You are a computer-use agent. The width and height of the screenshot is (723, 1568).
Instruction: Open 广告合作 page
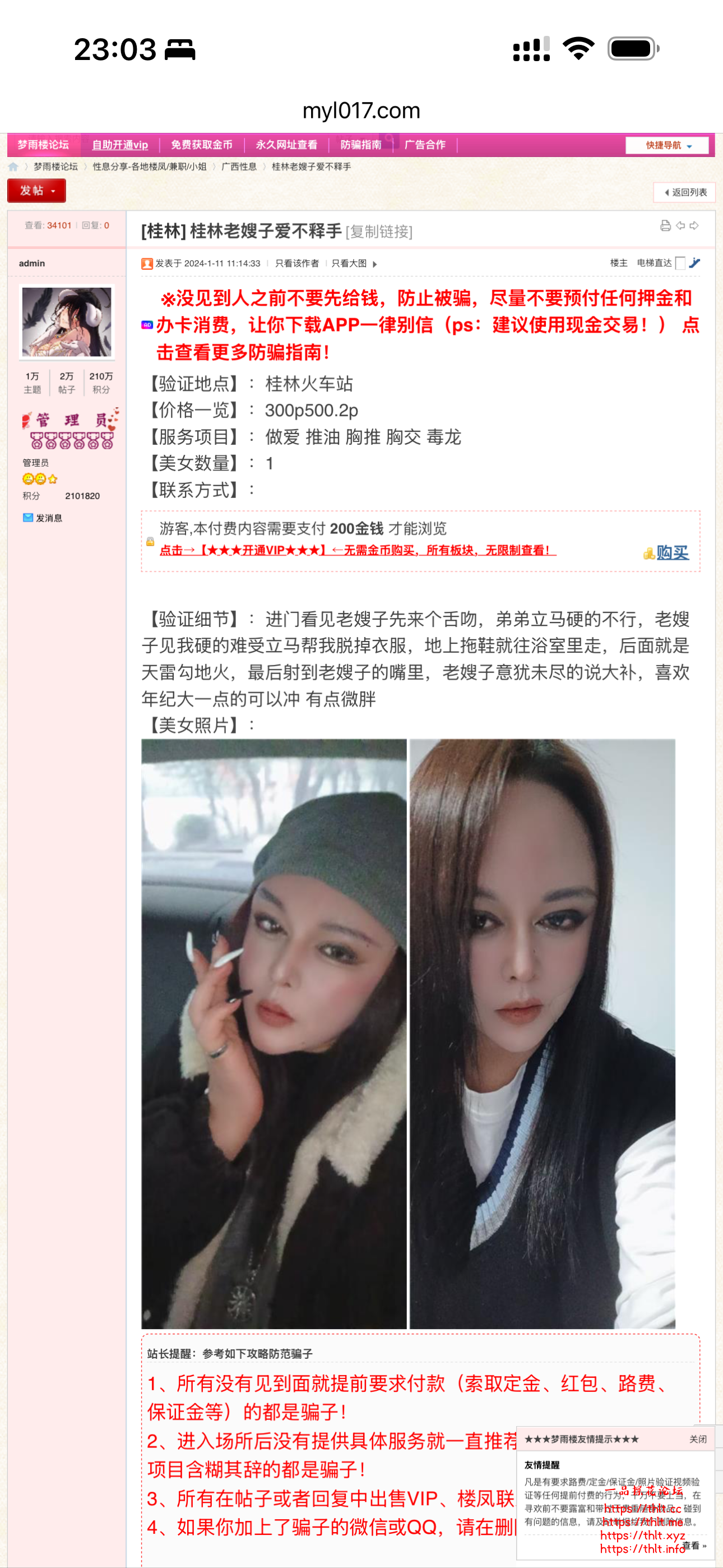(x=425, y=145)
